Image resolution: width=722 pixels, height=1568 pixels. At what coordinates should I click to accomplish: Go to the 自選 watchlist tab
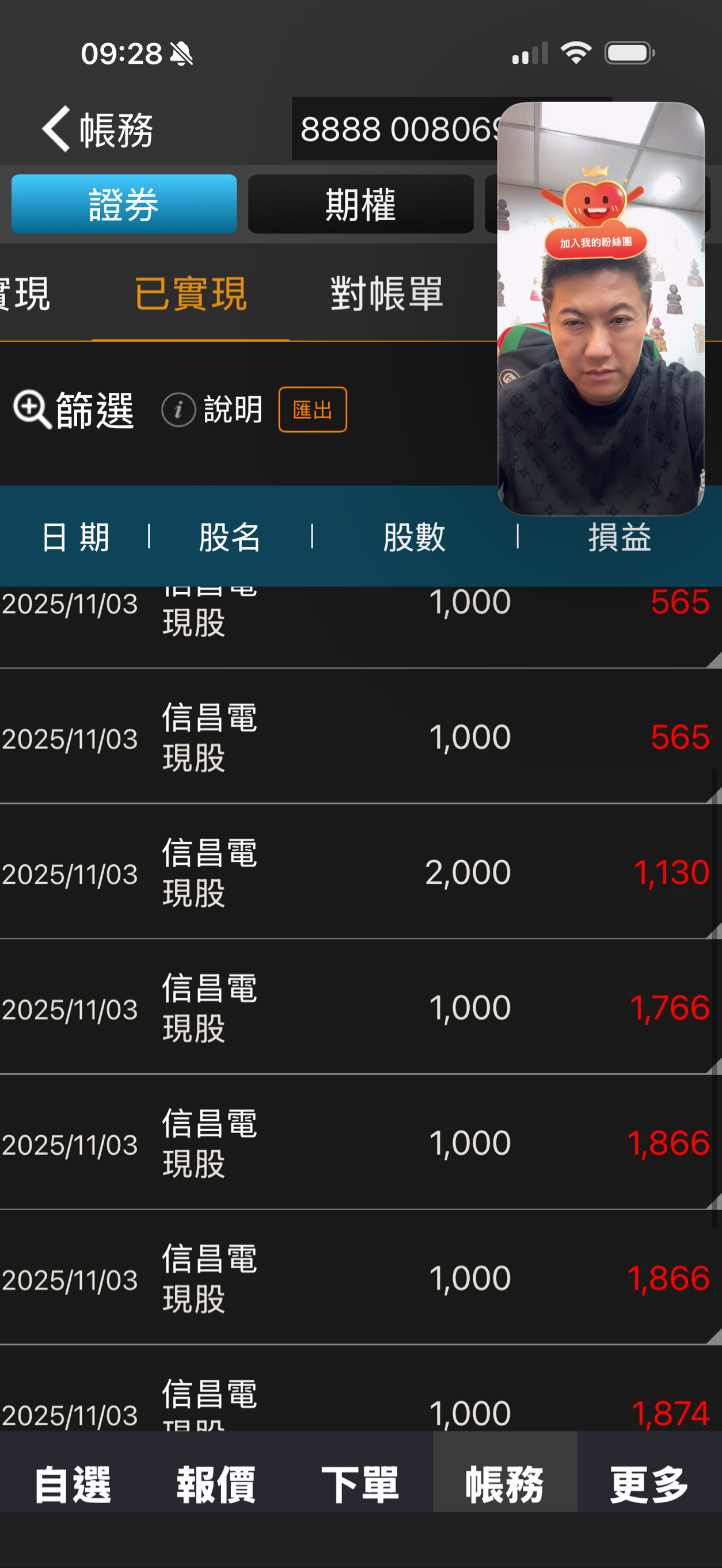[x=72, y=1484]
